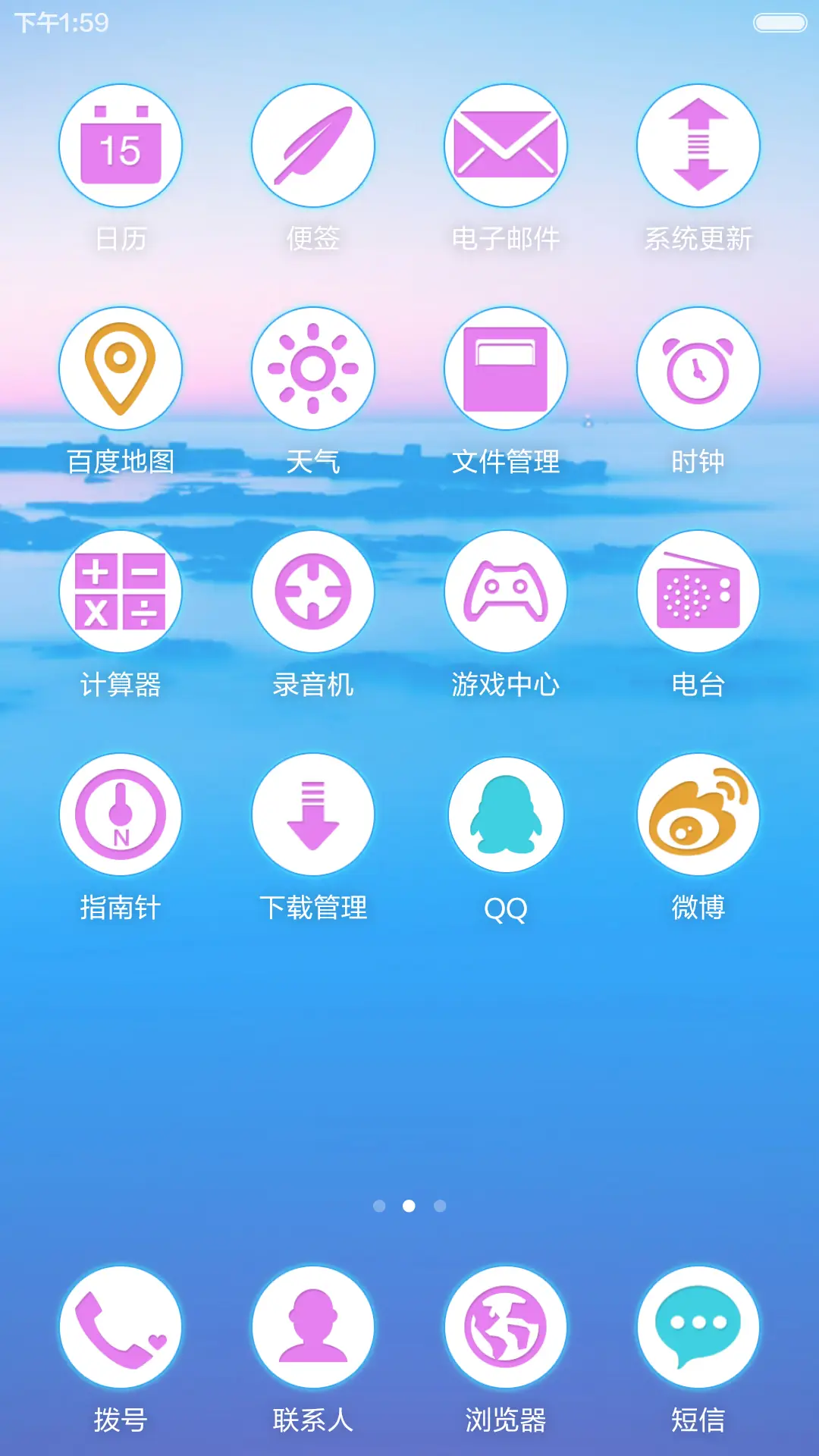
Task: Open 文件管理 File Manager
Action: click(505, 368)
